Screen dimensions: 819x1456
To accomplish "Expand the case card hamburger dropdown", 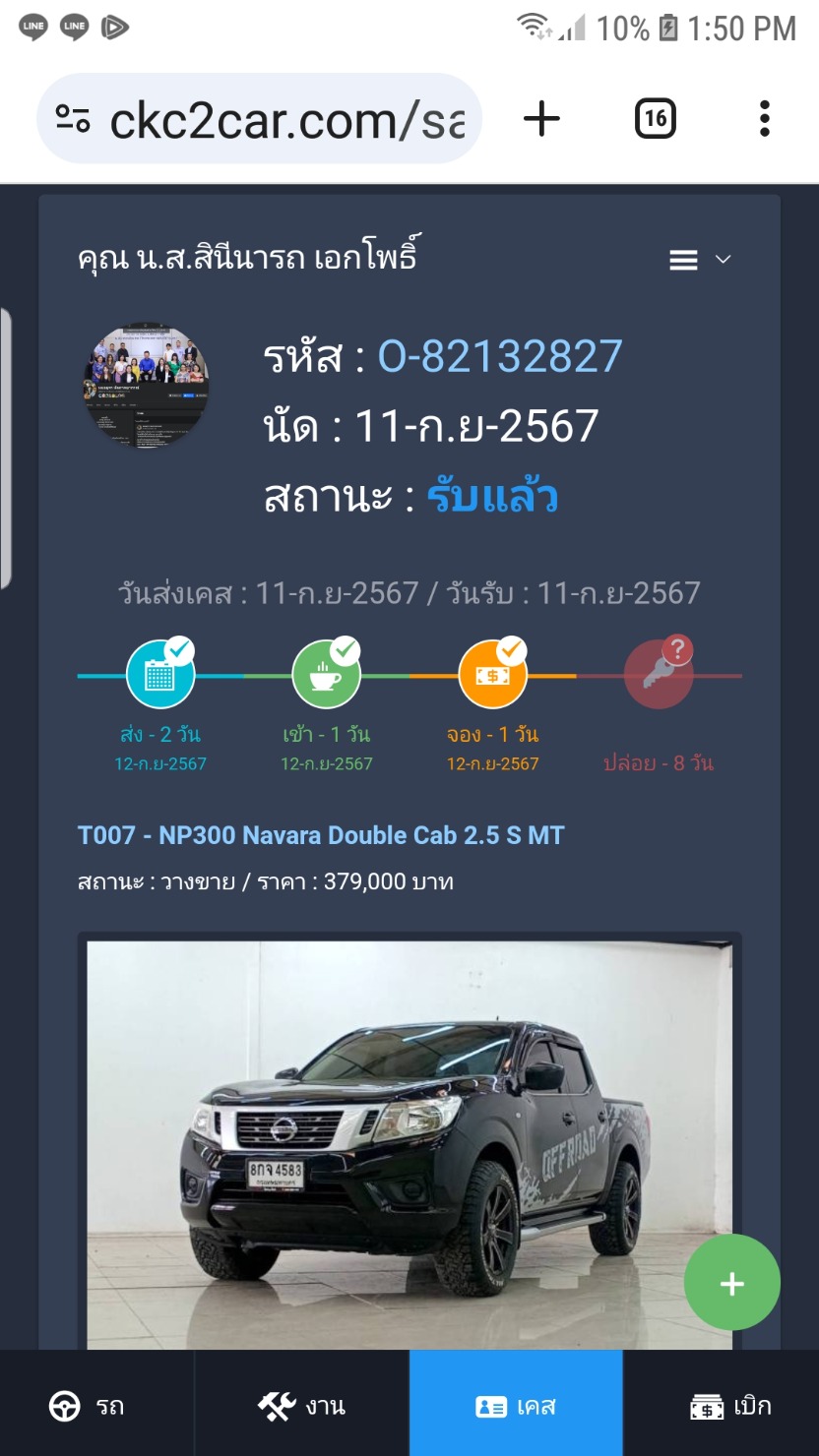I will (x=700, y=260).
